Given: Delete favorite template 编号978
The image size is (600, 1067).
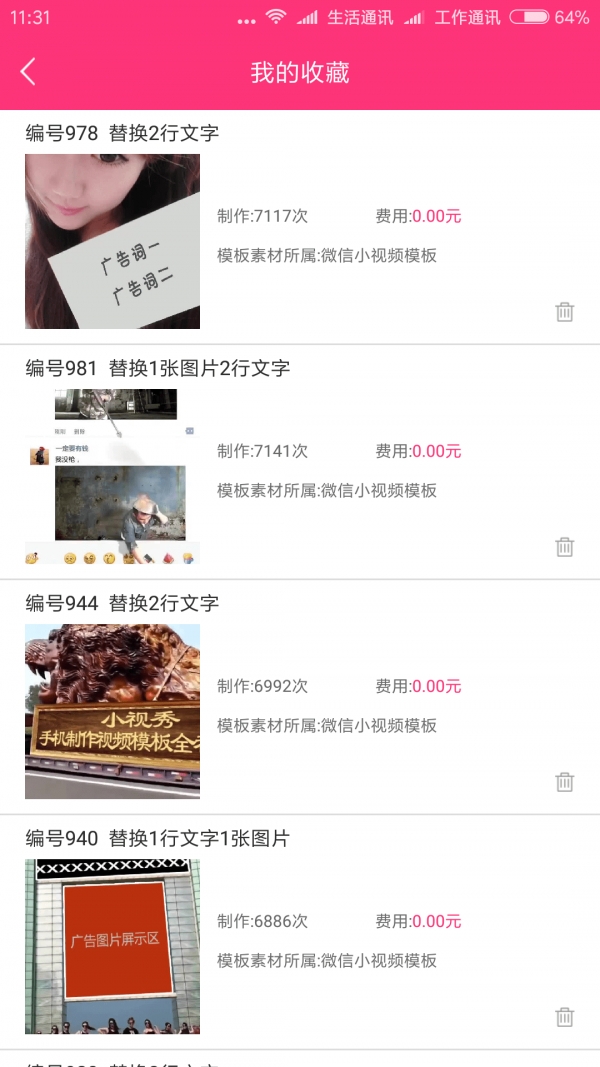Looking at the screenshot, I should 565,312.
